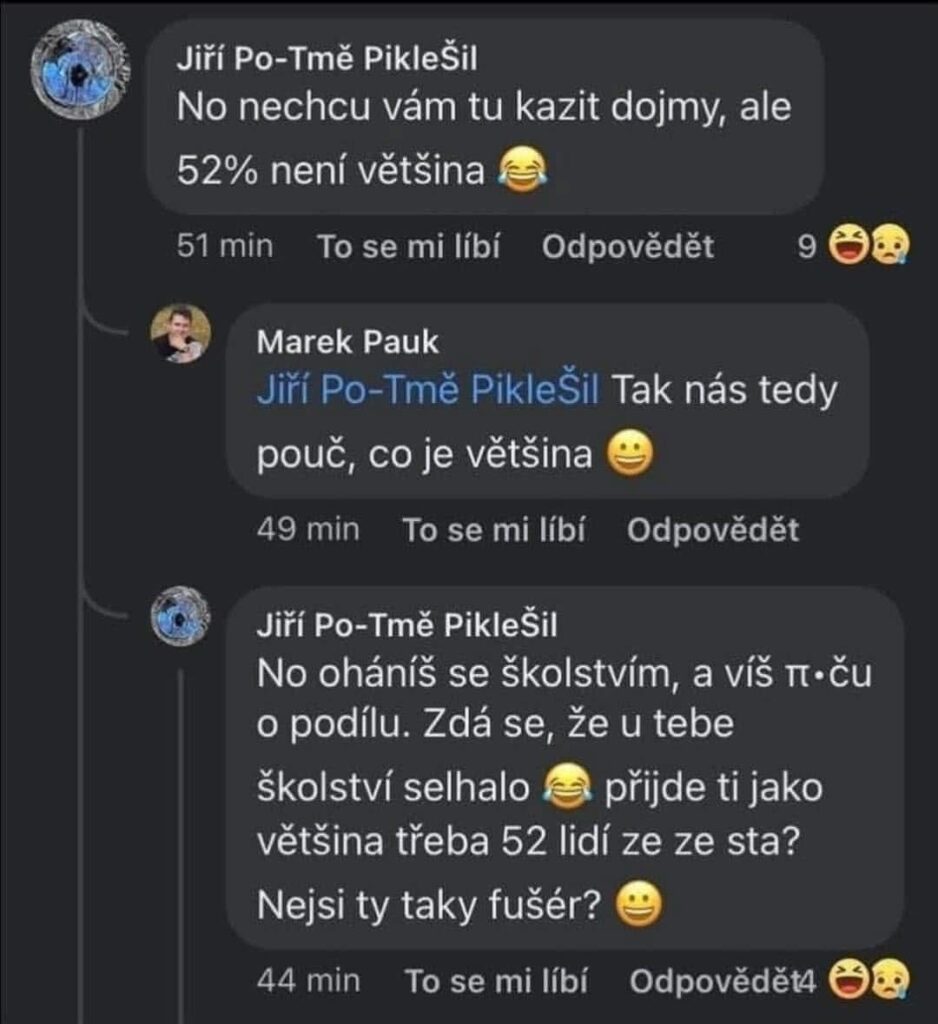The width and height of the screenshot is (938, 1024).
Task: Like the comment posted 44 min ago
Action: tap(495, 981)
